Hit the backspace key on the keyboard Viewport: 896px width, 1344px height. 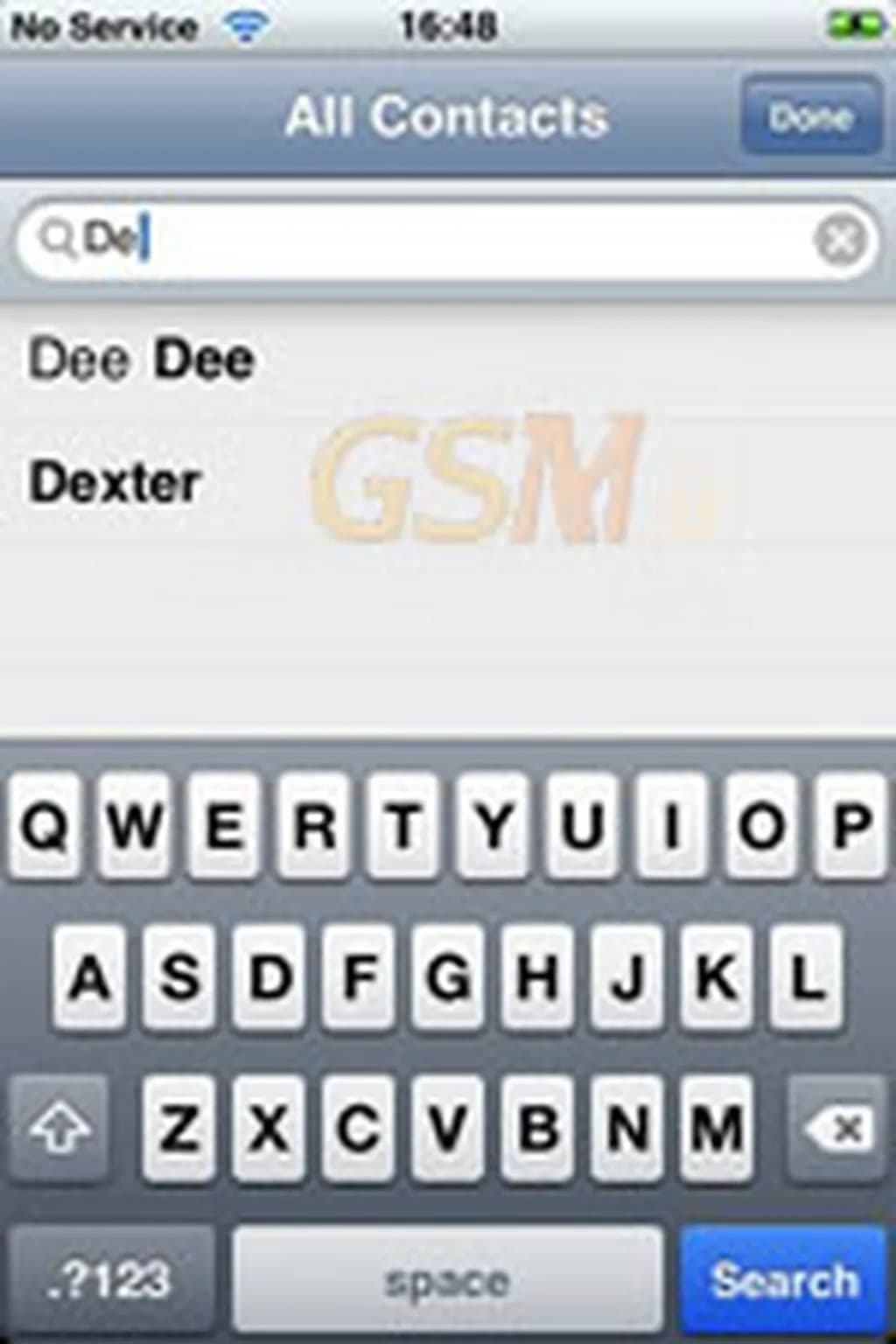(836, 1129)
